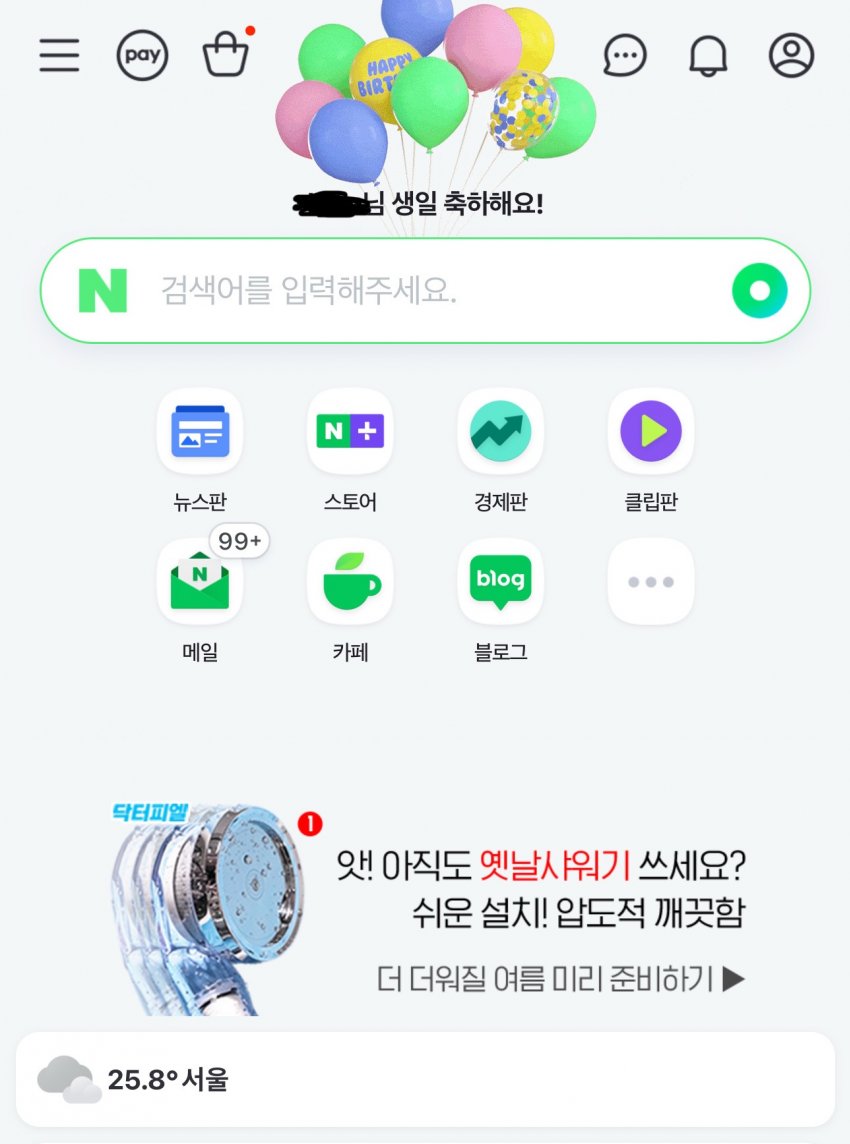
Task: Open the 닥터피엘 shower head ad banner
Action: point(430,910)
